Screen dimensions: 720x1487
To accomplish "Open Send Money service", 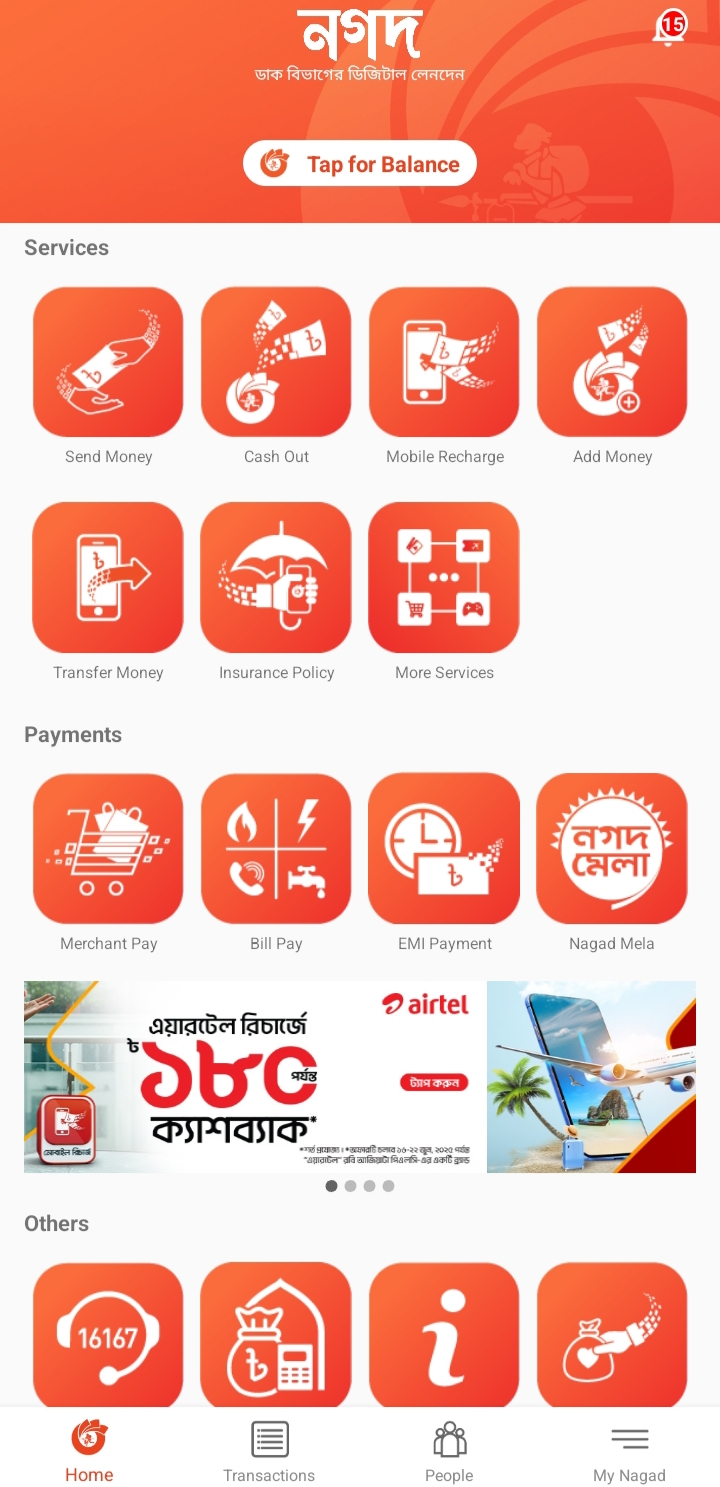I will coord(108,362).
